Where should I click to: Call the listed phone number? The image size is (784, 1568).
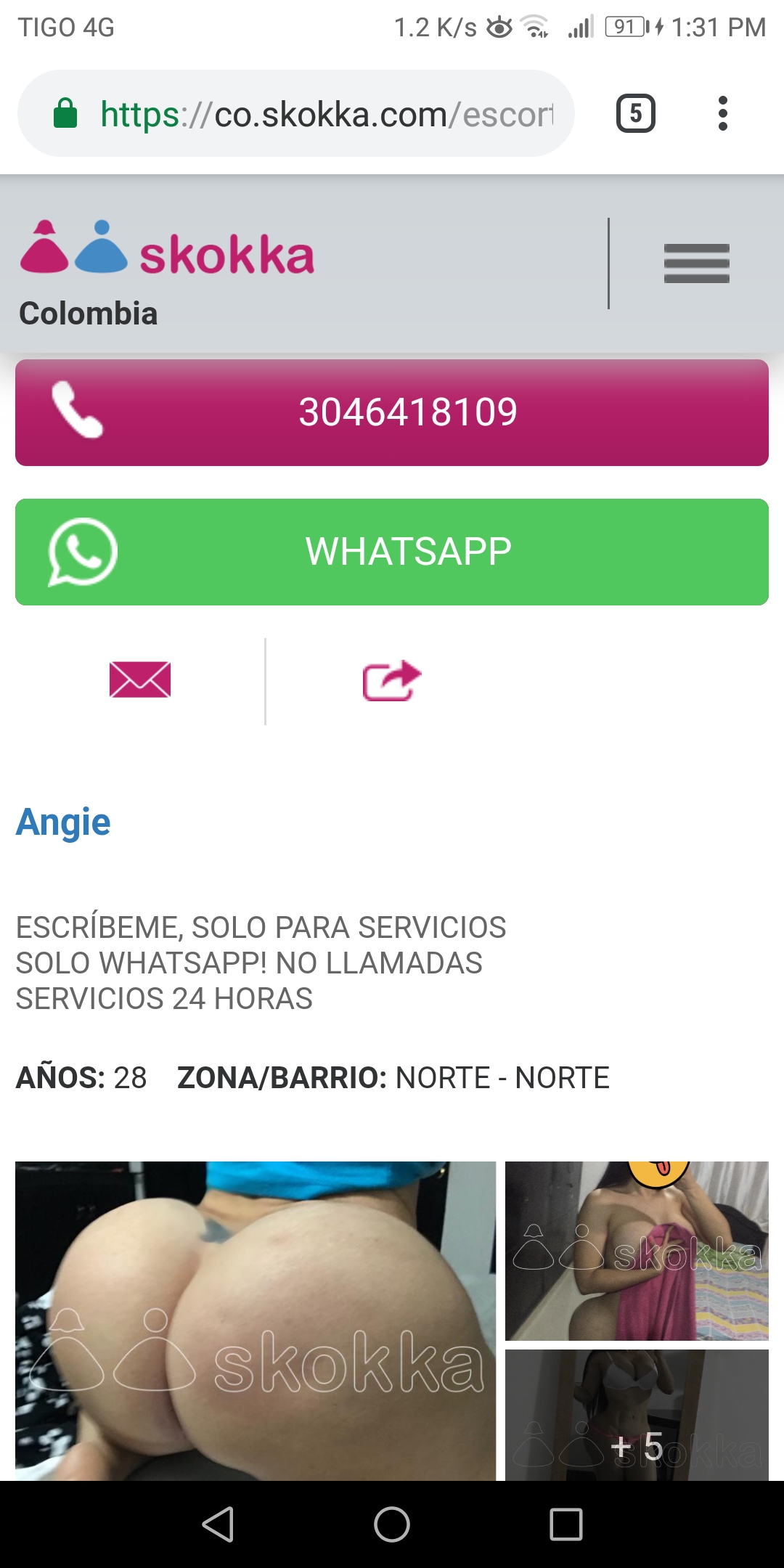[392, 412]
